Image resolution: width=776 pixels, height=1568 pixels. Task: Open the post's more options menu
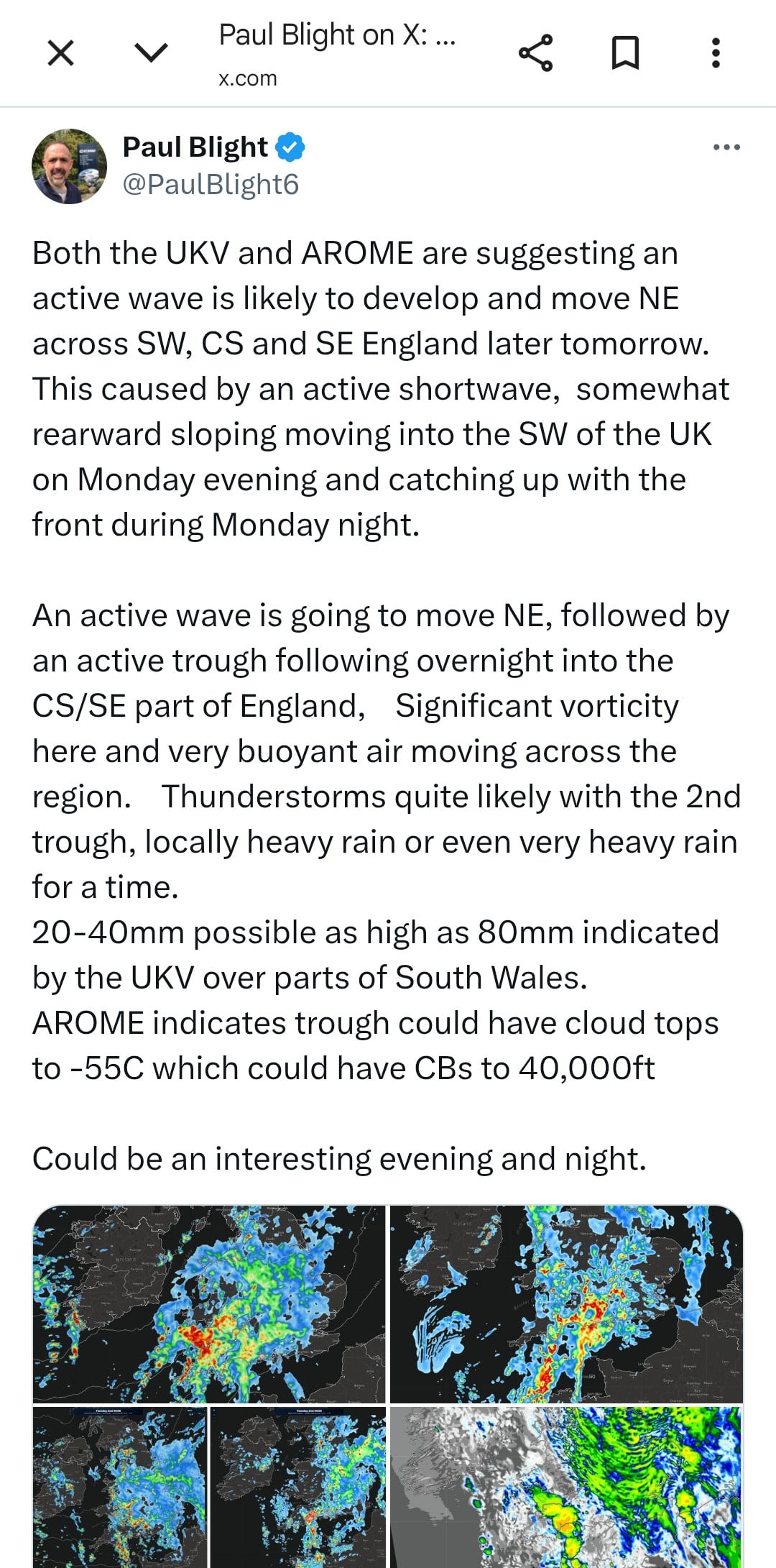(x=726, y=147)
